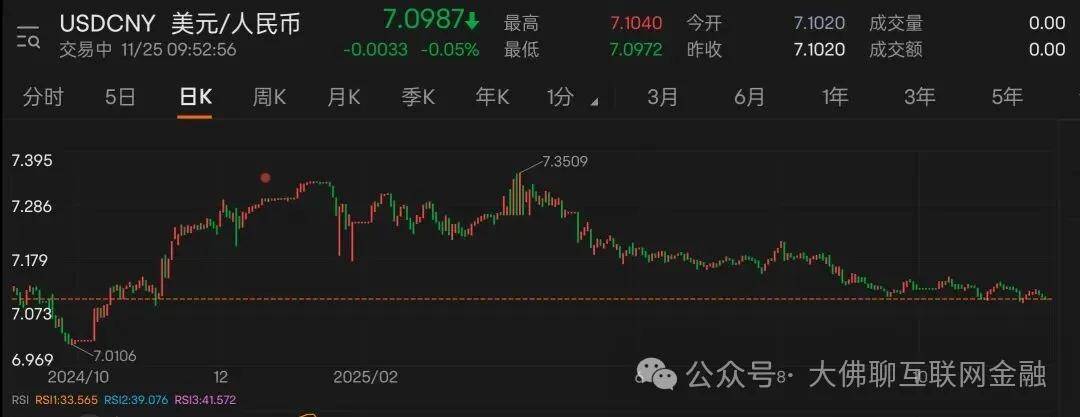This screenshot has width=1080, height=417.
Task: Select the 日K candlestick tab
Action: [195, 97]
